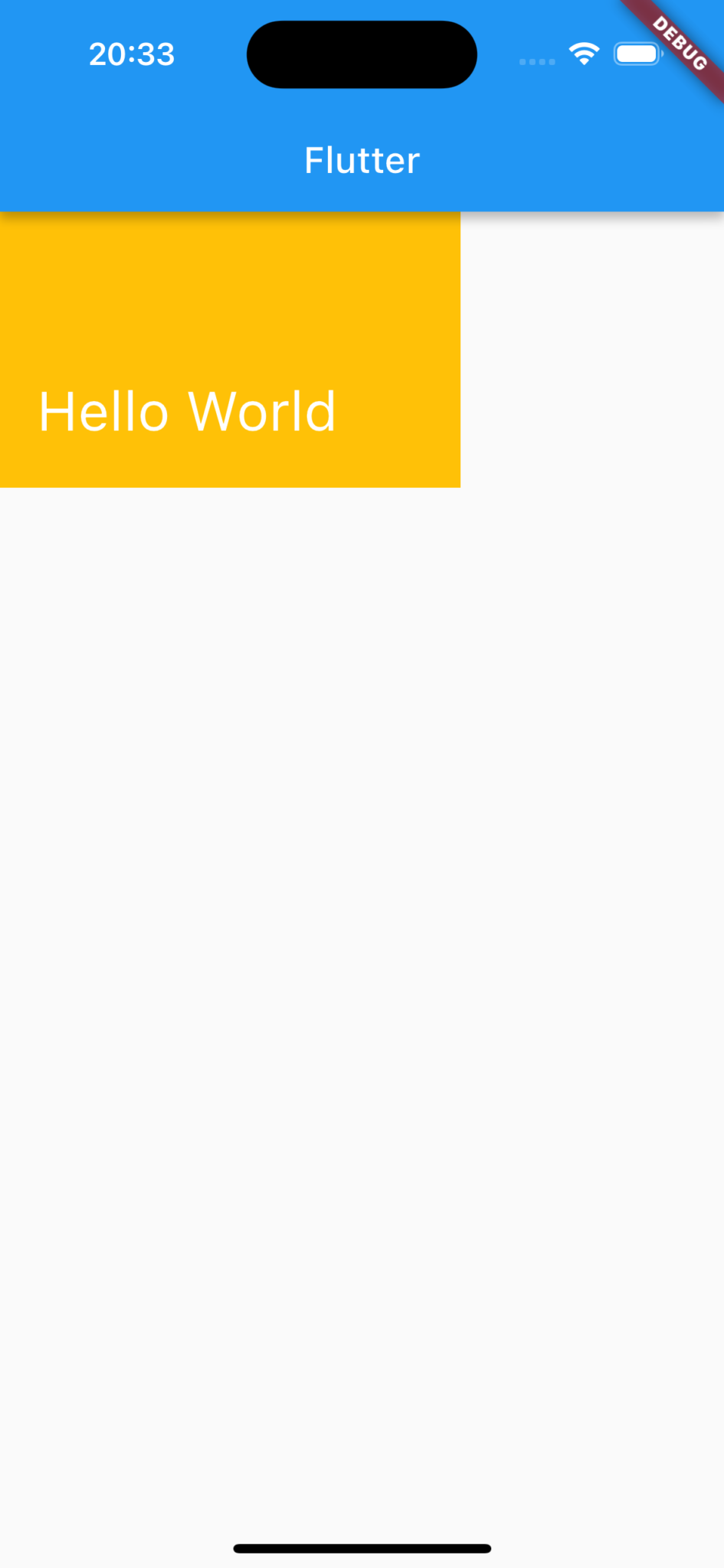Tap below Hello World to expand the container
The width and height of the screenshot is (724, 1568).
click(230, 459)
